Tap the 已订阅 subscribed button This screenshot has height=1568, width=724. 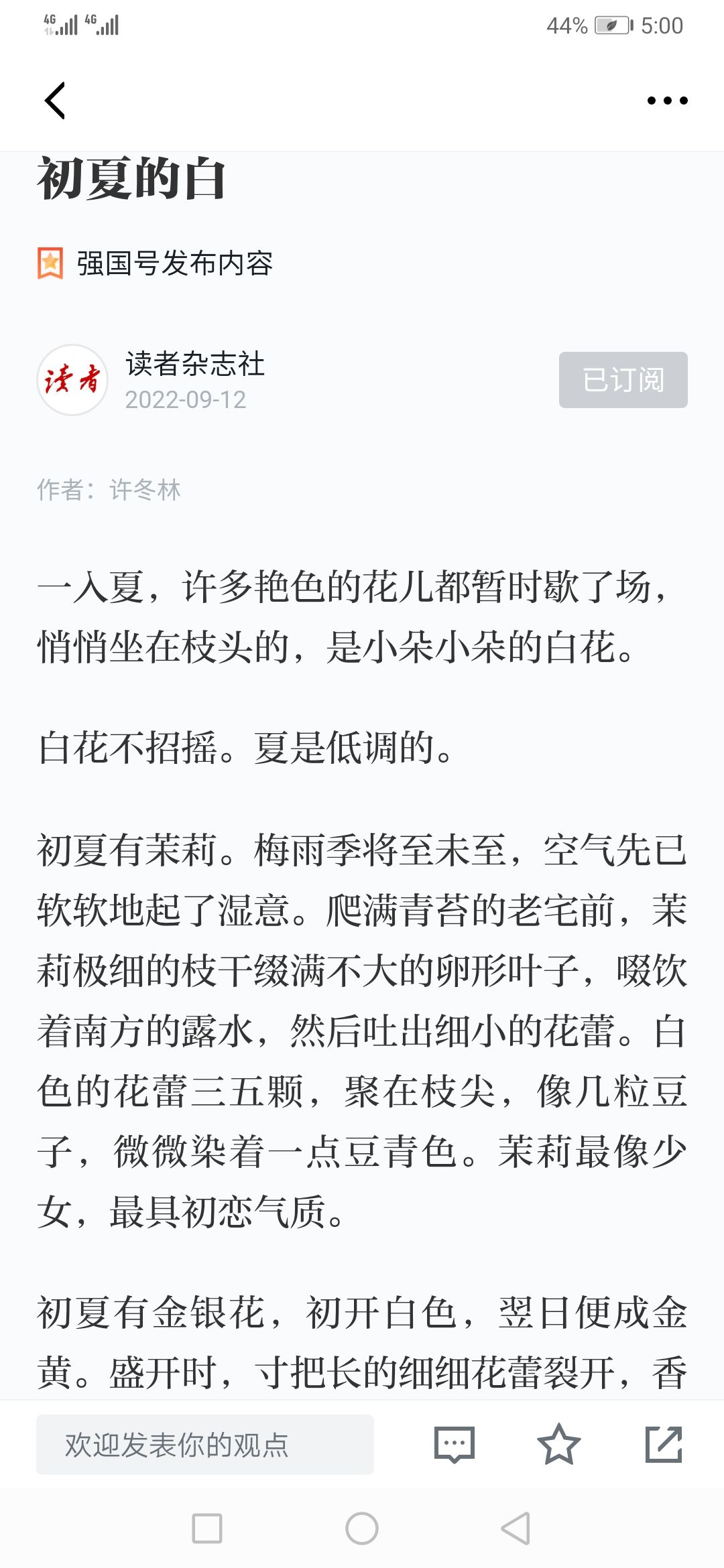point(623,380)
